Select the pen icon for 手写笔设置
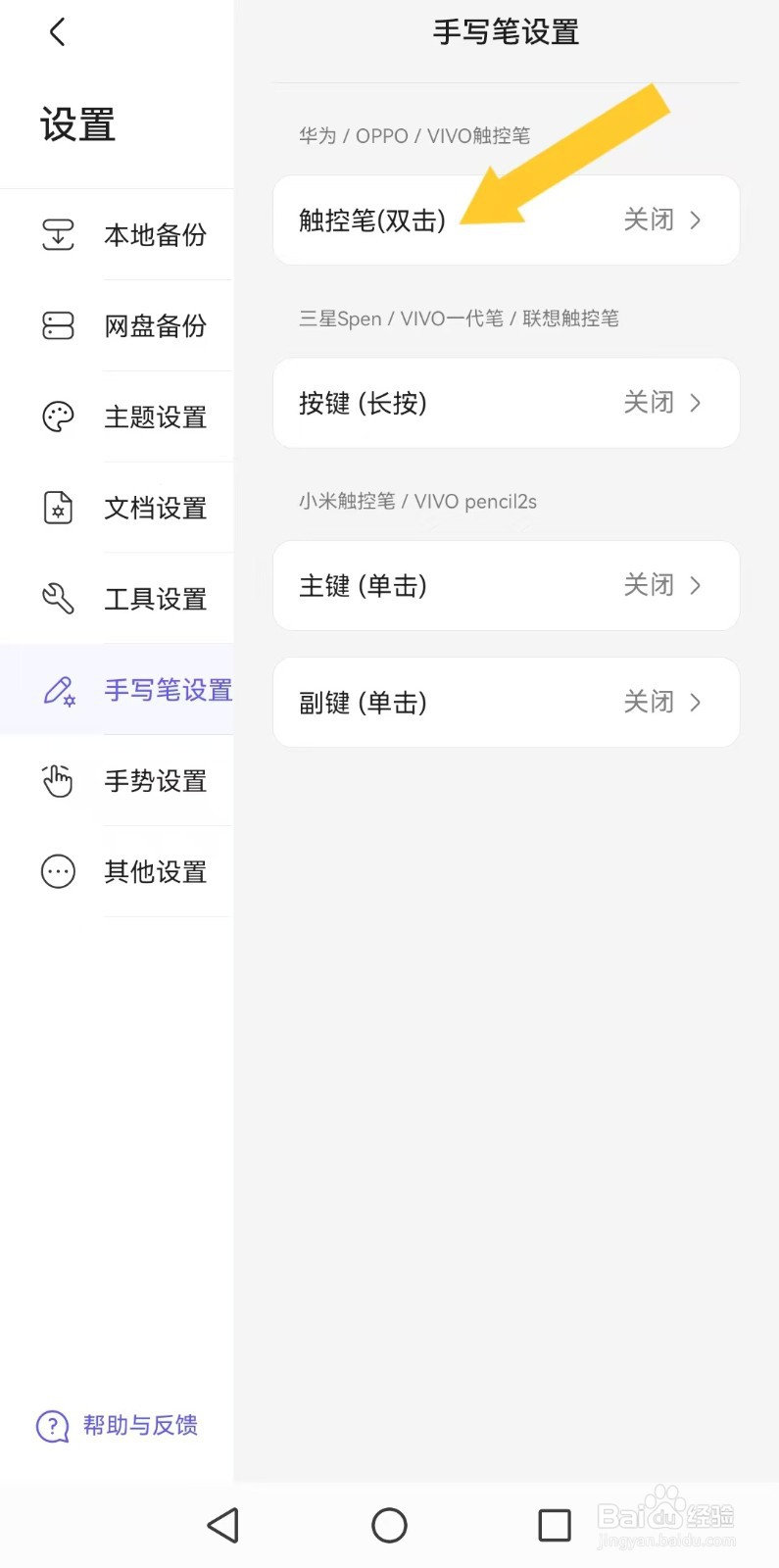Image resolution: width=779 pixels, height=1568 pixels. [x=58, y=689]
